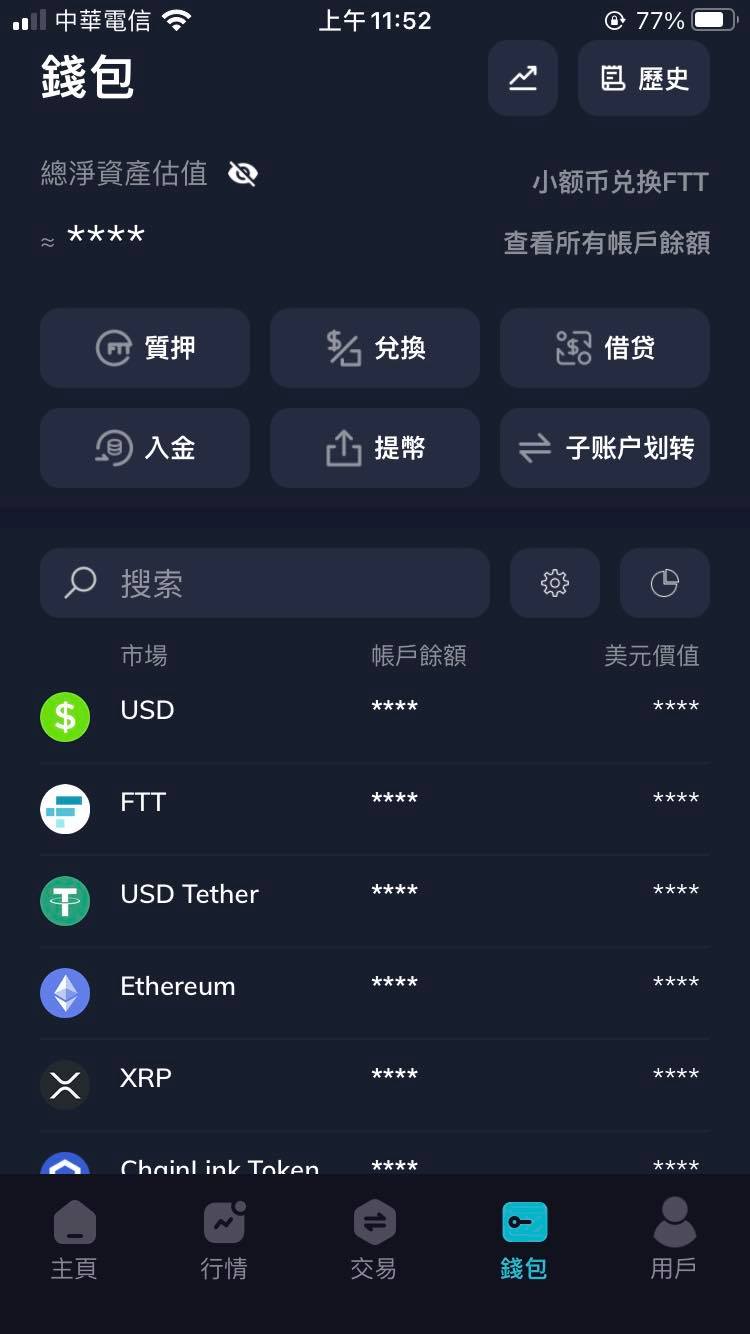Open the pie chart allocation icon

(665, 583)
